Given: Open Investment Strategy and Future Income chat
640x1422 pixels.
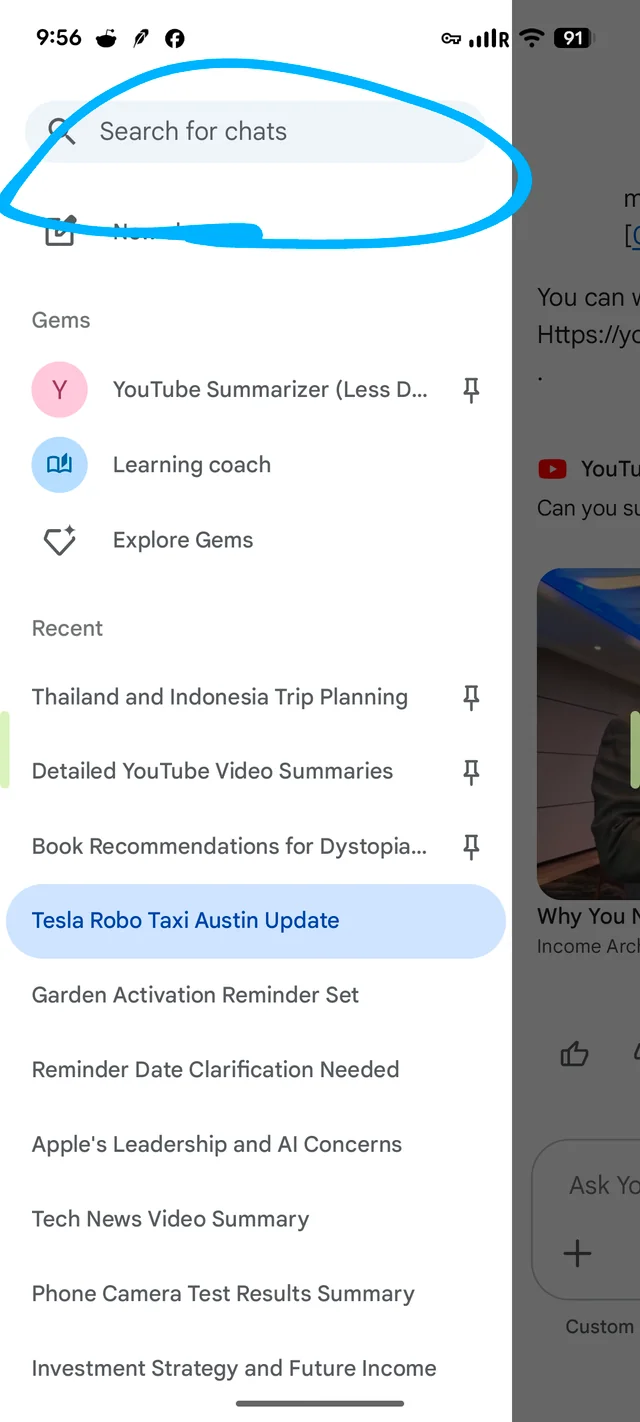Looking at the screenshot, I should (256, 1368).
